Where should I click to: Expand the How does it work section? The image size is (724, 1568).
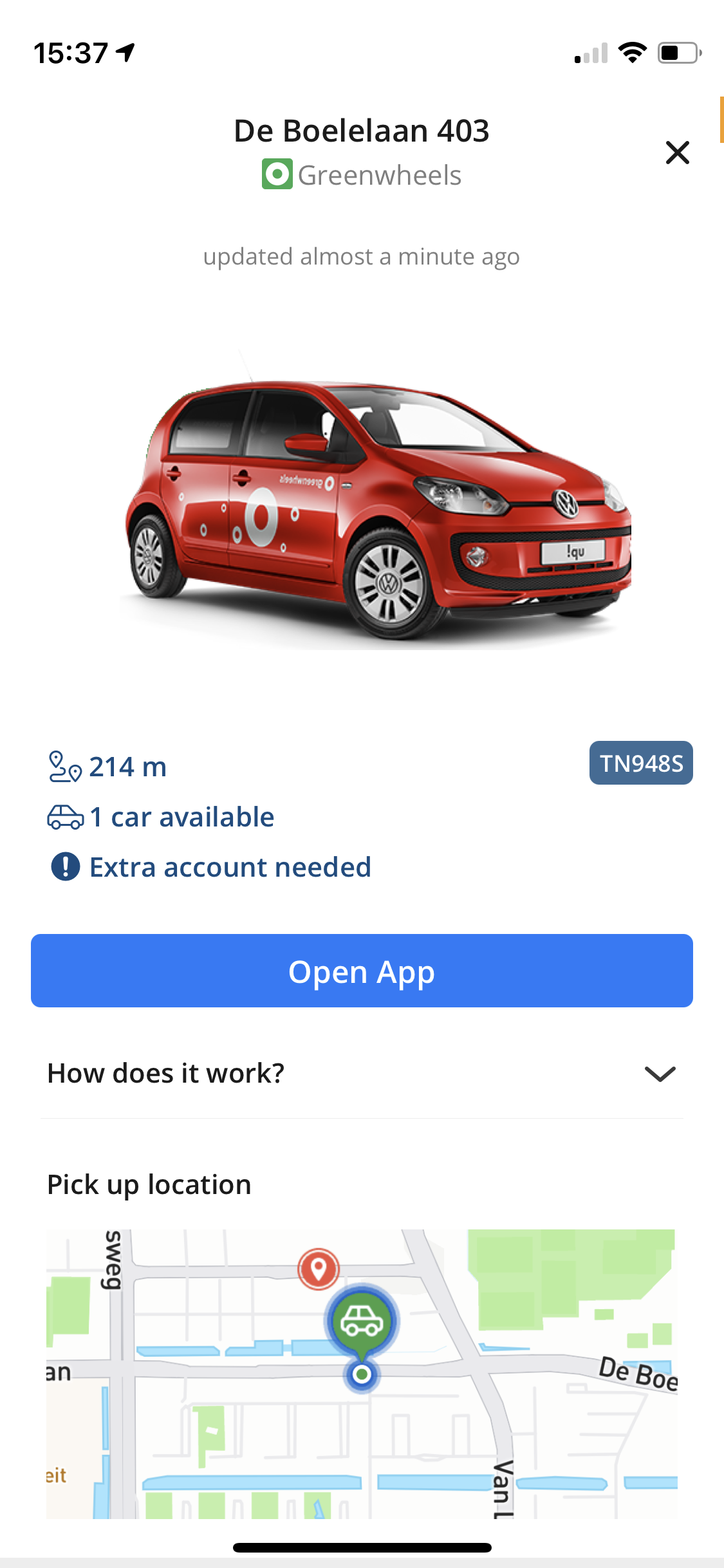(362, 1074)
